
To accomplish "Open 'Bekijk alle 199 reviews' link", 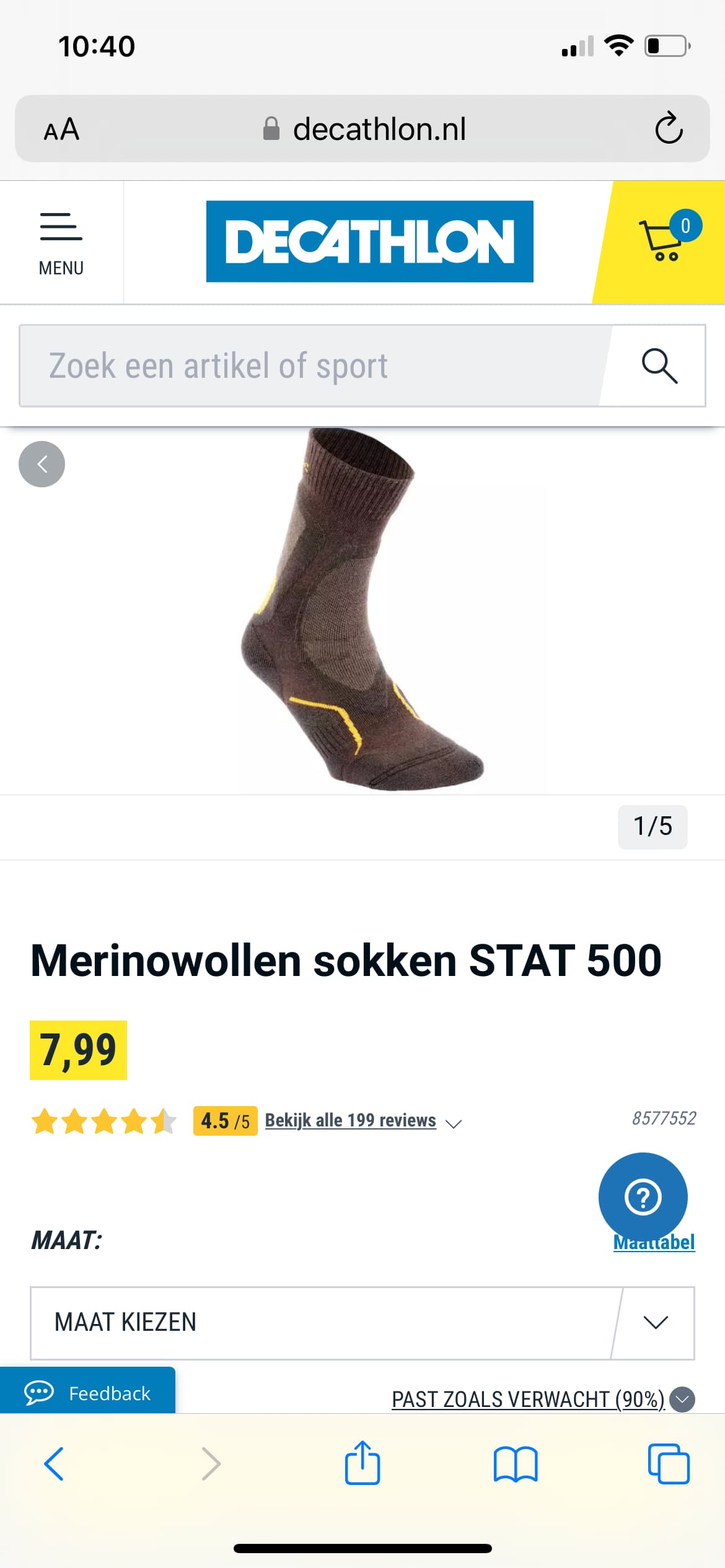I will [x=351, y=1120].
